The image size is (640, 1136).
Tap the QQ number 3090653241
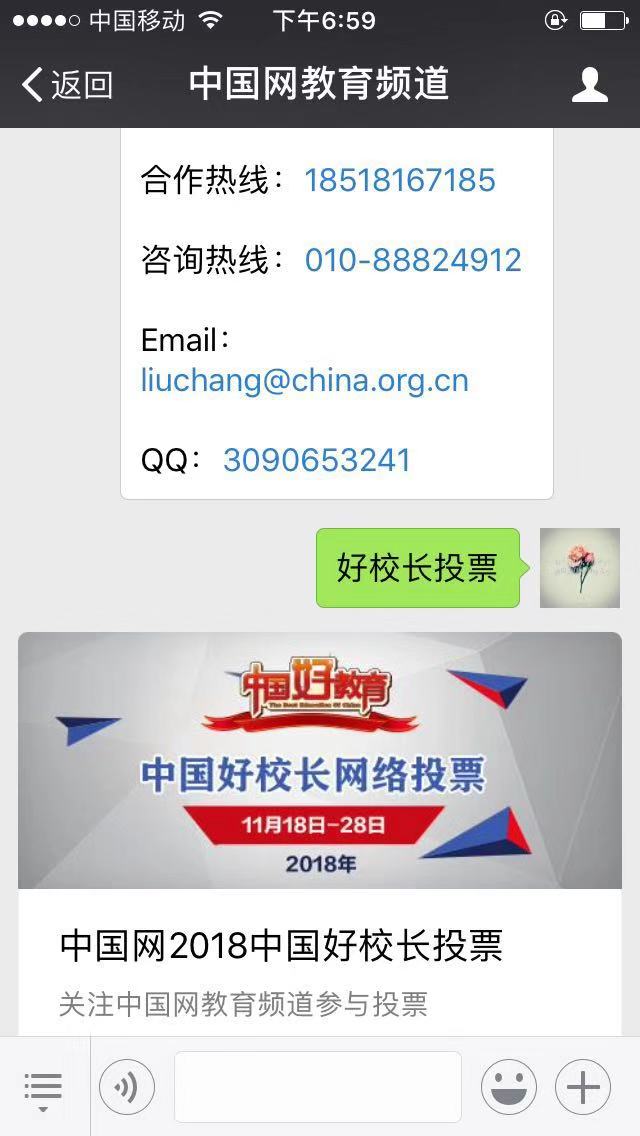(317, 460)
